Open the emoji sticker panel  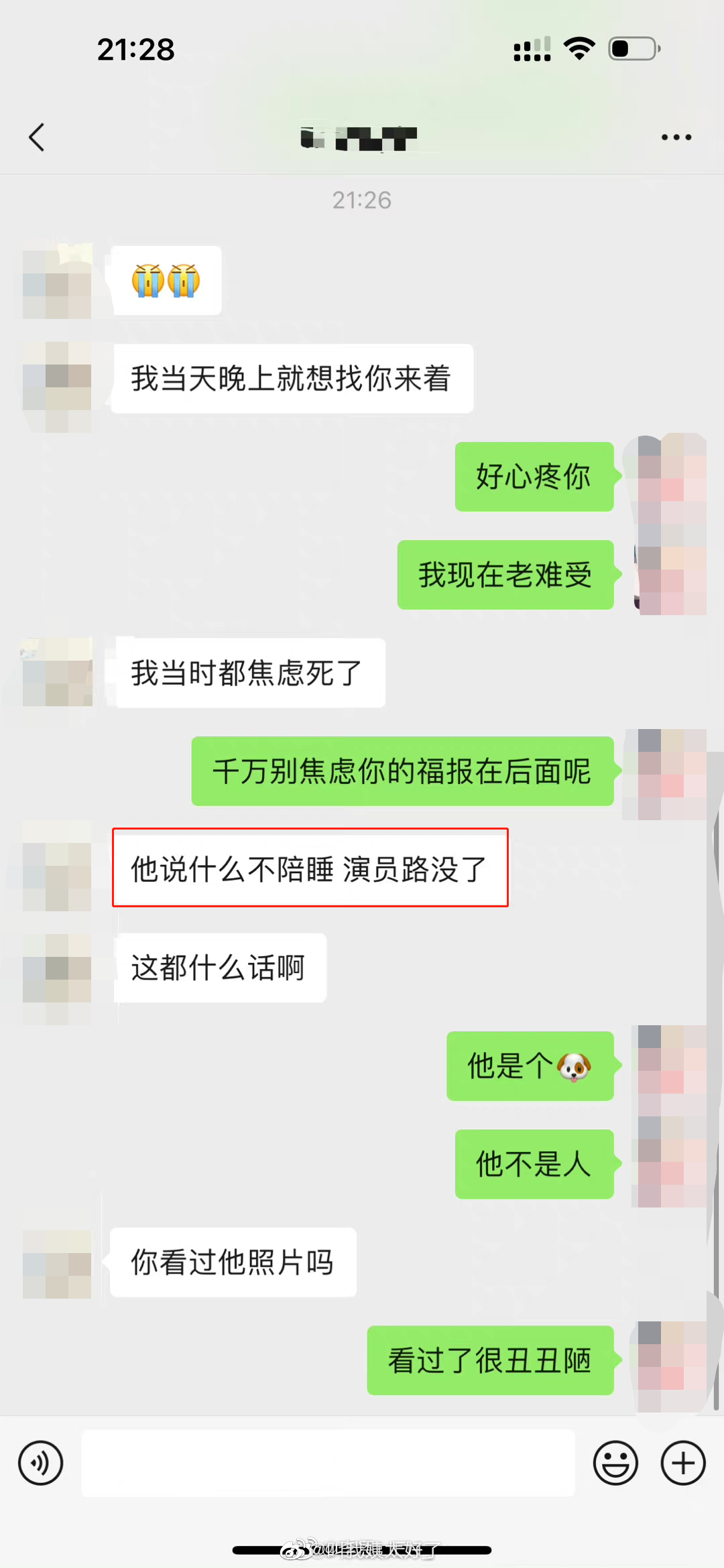[x=615, y=1463]
